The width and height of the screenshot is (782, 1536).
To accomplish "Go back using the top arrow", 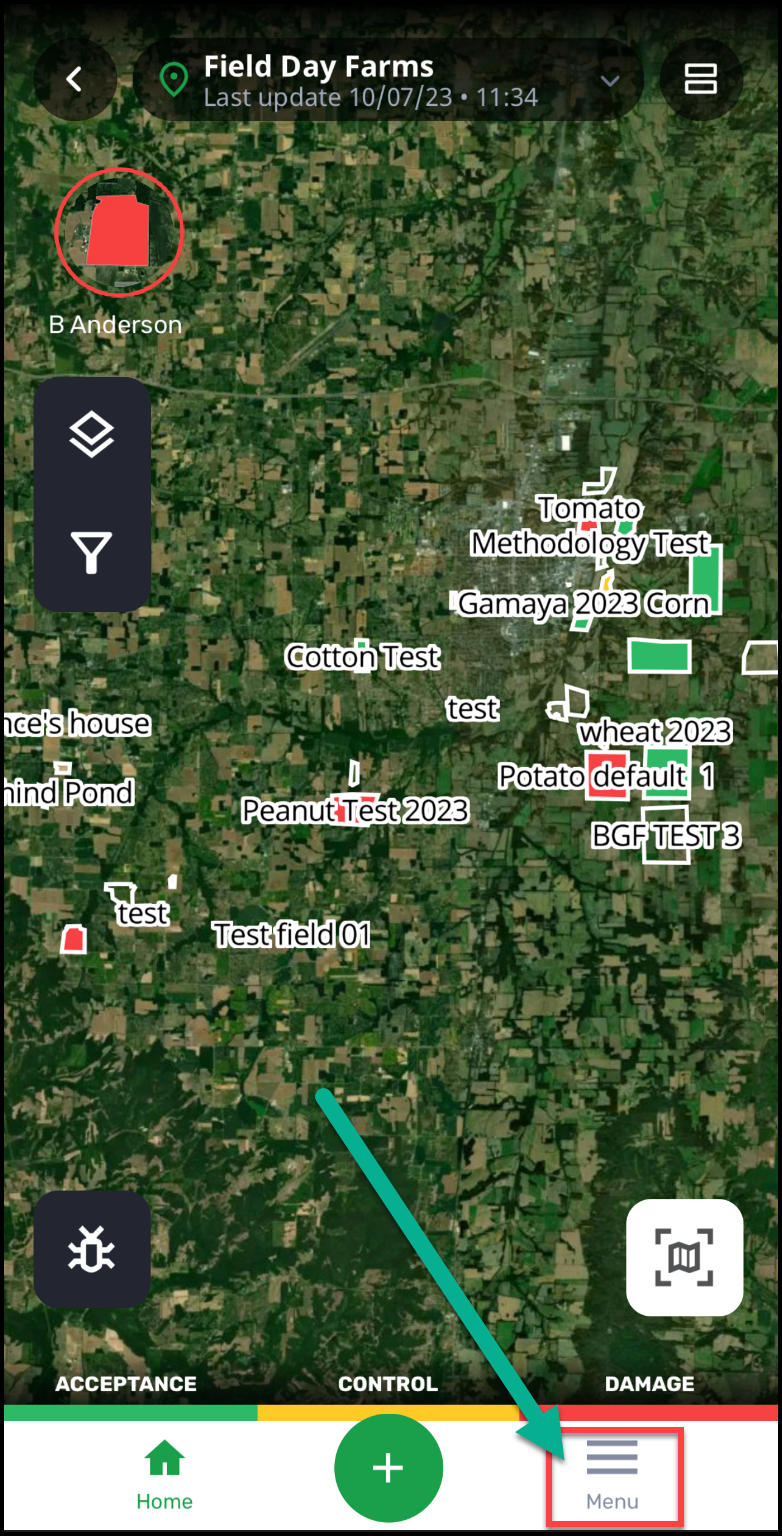I will [x=75, y=80].
